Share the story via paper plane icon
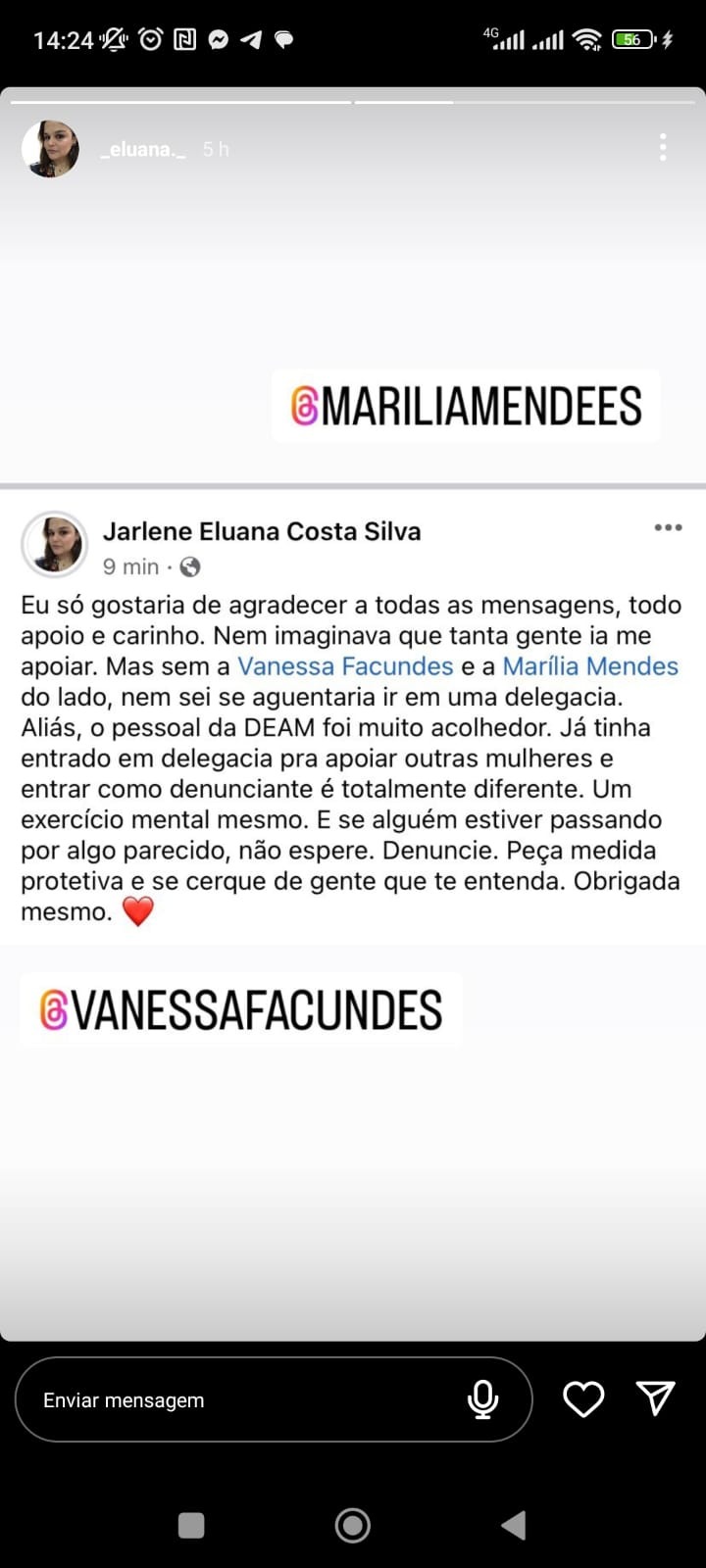 655,1398
